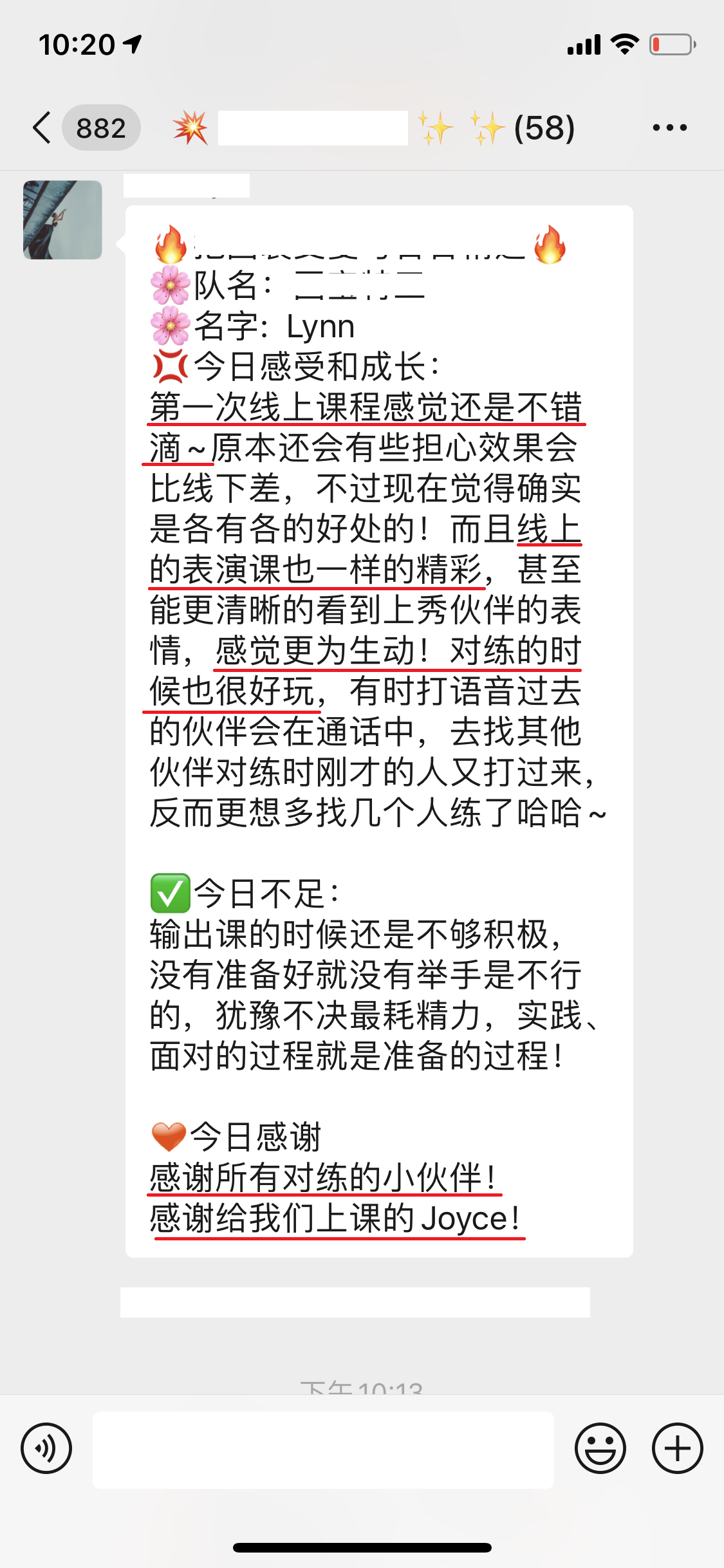Viewport: 724px width, 1568px height.
Task: Go back to the chat list
Action: [x=42, y=127]
